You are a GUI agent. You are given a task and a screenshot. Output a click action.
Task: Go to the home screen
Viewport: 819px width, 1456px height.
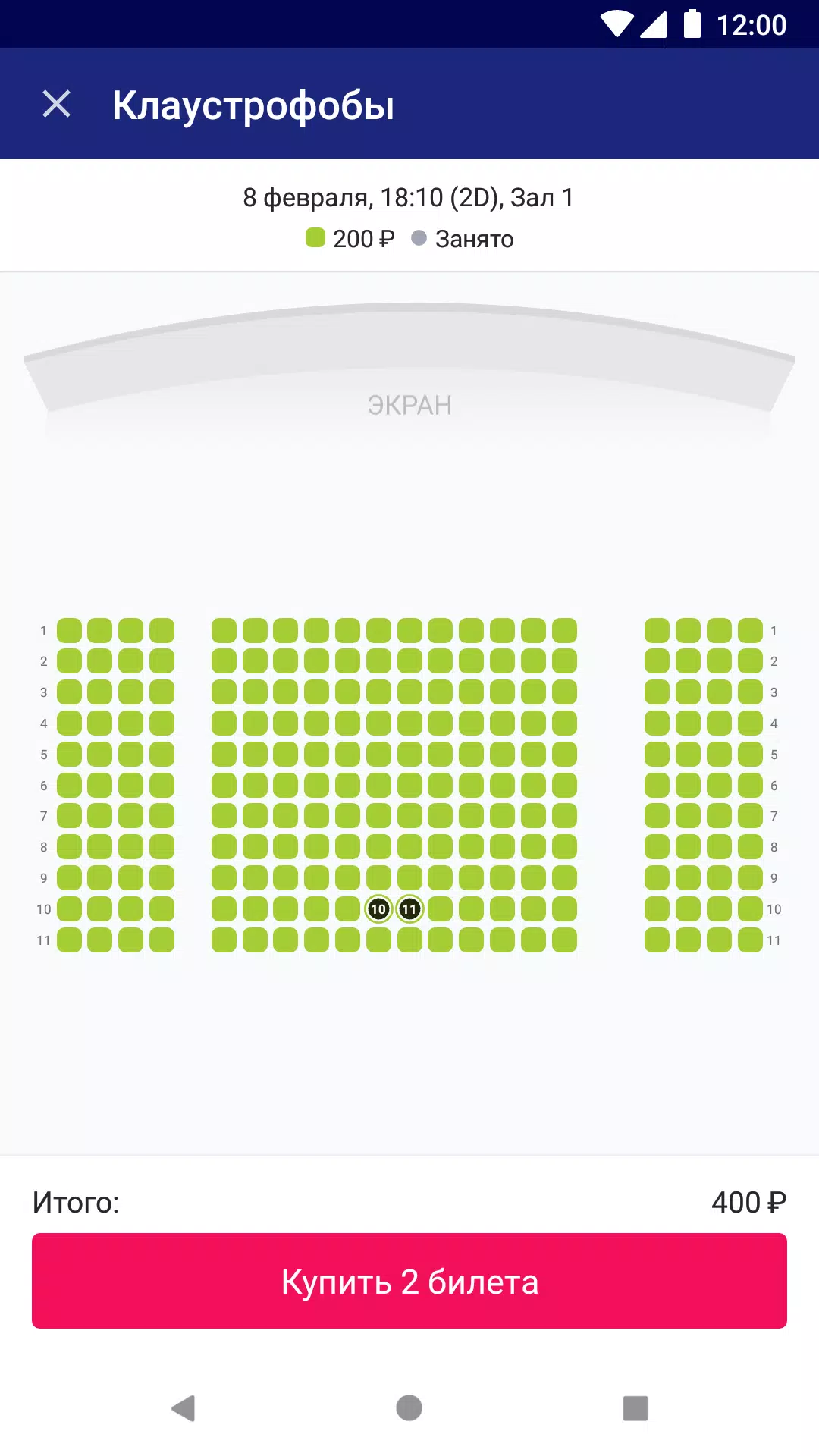pyautogui.click(x=409, y=1408)
